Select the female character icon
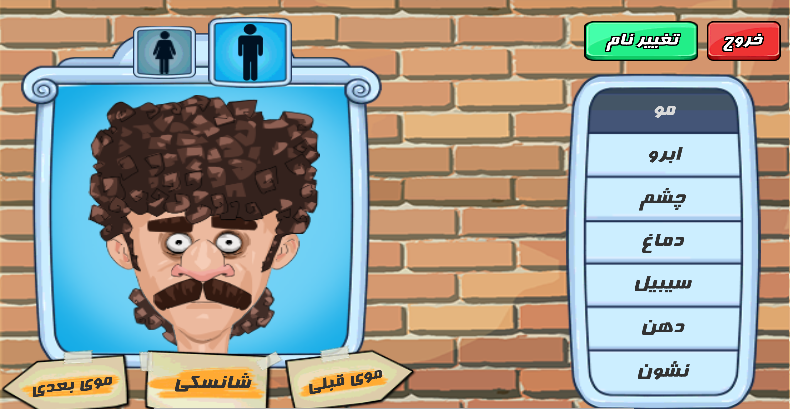The width and height of the screenshot is (790, 409). click(164, 51)
